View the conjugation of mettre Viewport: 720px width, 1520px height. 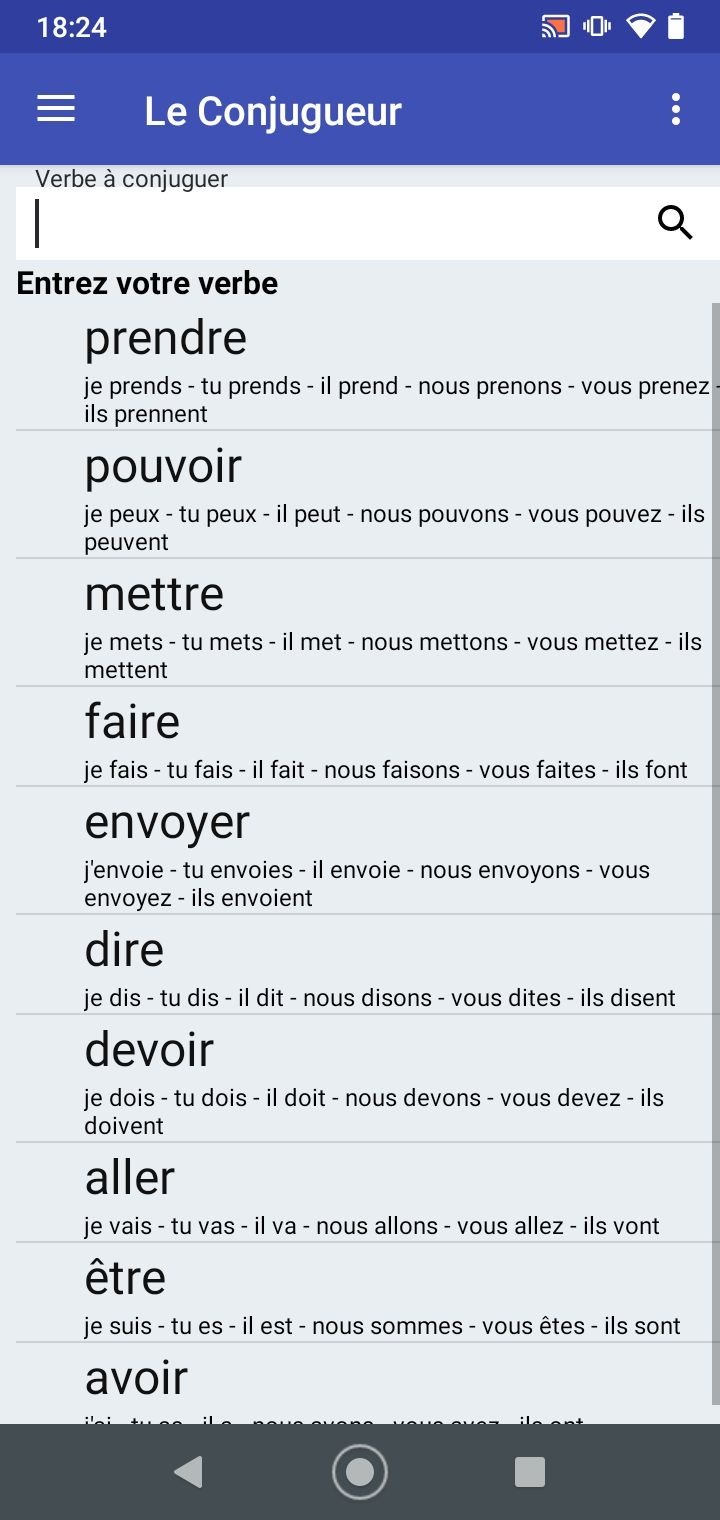366,622
